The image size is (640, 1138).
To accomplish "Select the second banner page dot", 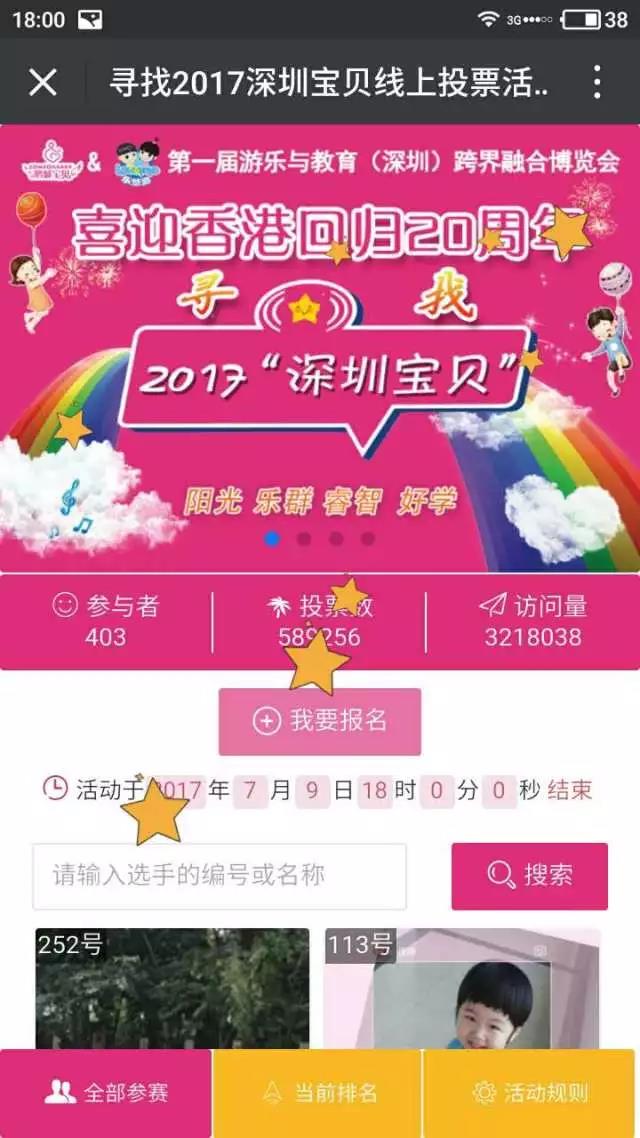I will tap(304, 539).
